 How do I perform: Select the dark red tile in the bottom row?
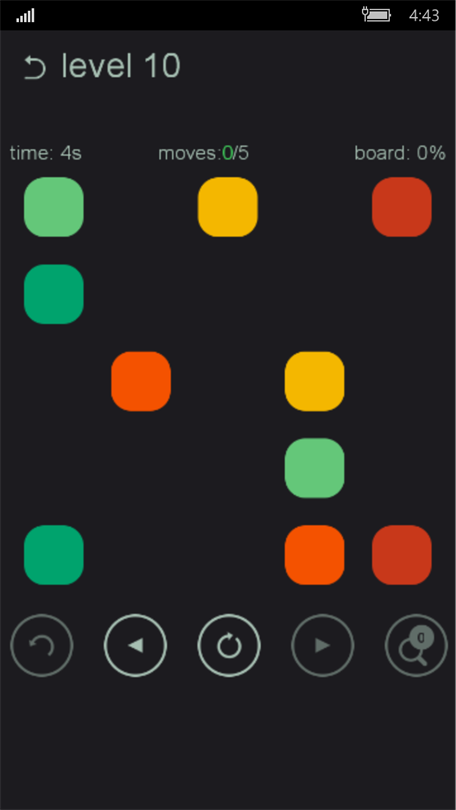pos(402,555)
